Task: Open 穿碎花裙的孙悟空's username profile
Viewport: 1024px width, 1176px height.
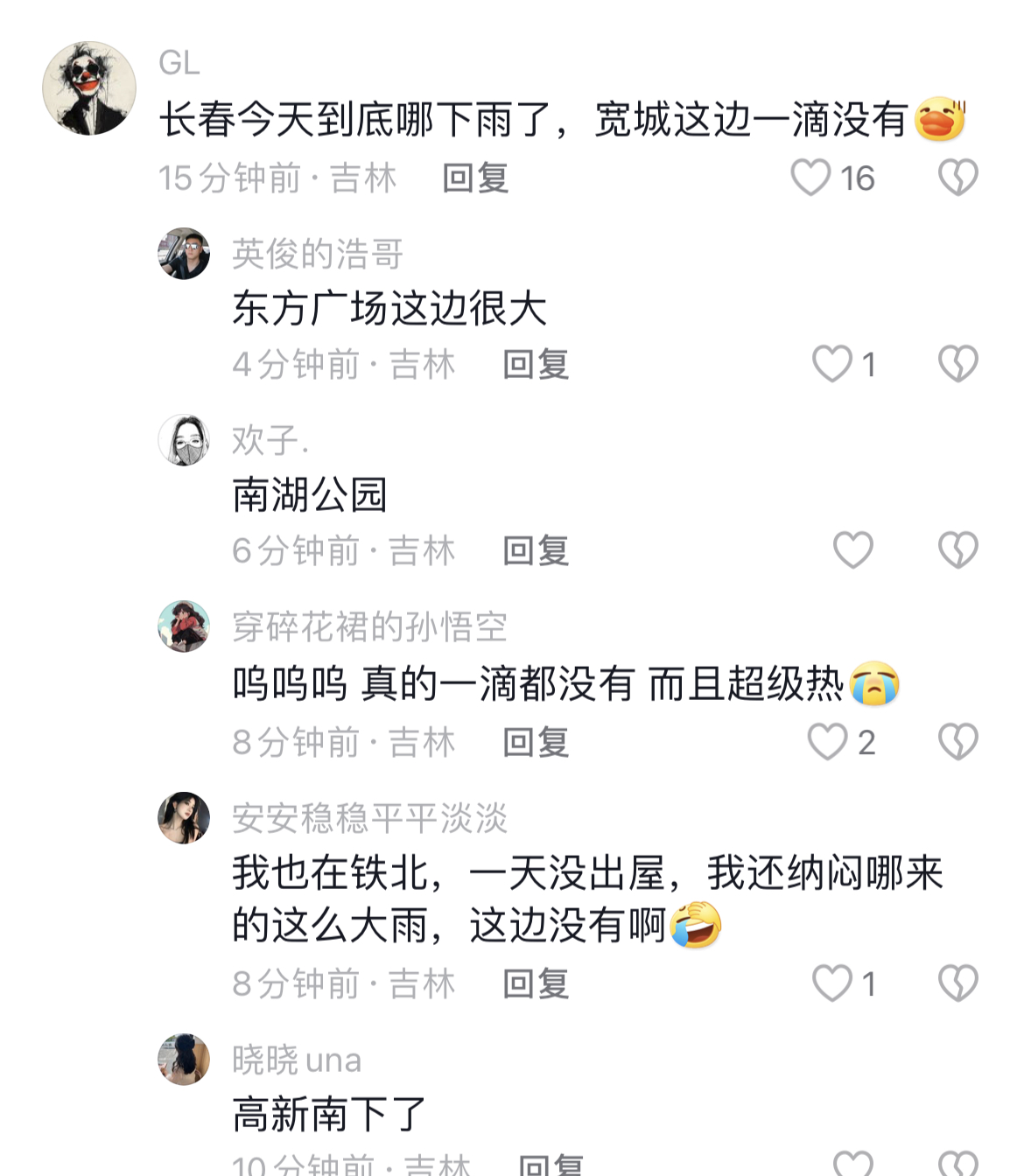Action: point(369,627)
